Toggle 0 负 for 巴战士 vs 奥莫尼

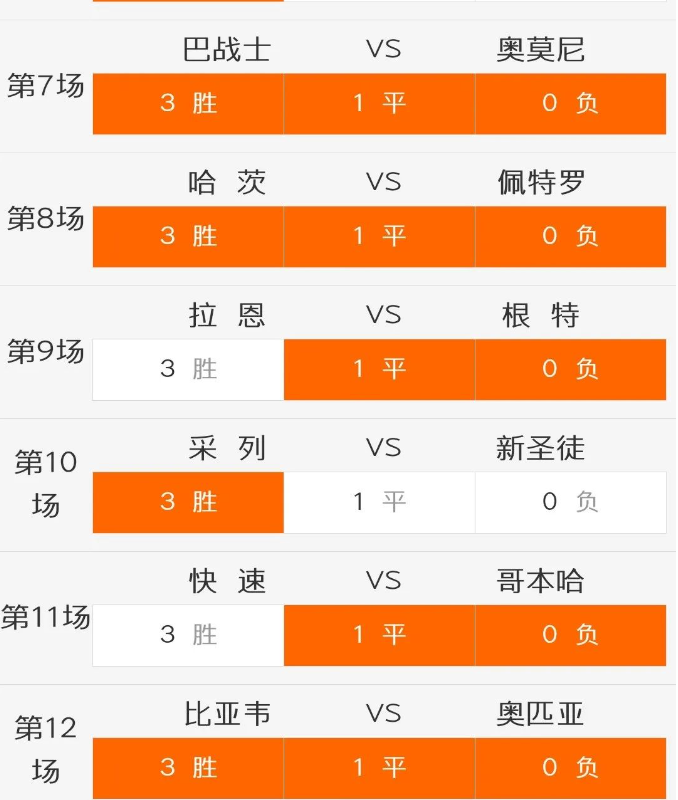point(570,103)
